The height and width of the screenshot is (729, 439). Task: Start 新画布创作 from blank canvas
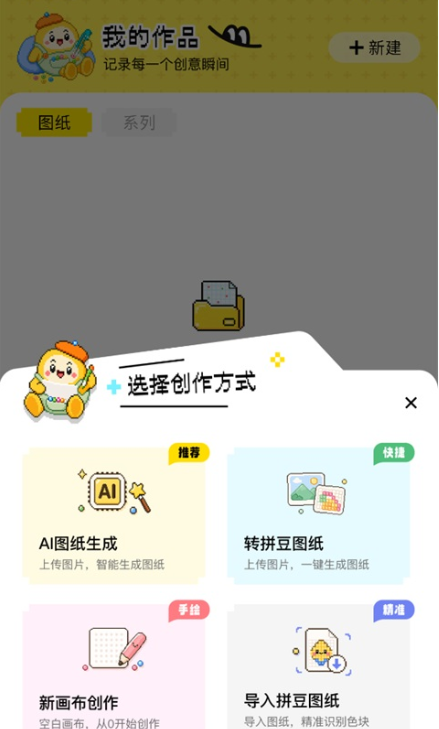pyautogui.click(x=114, y=666)
